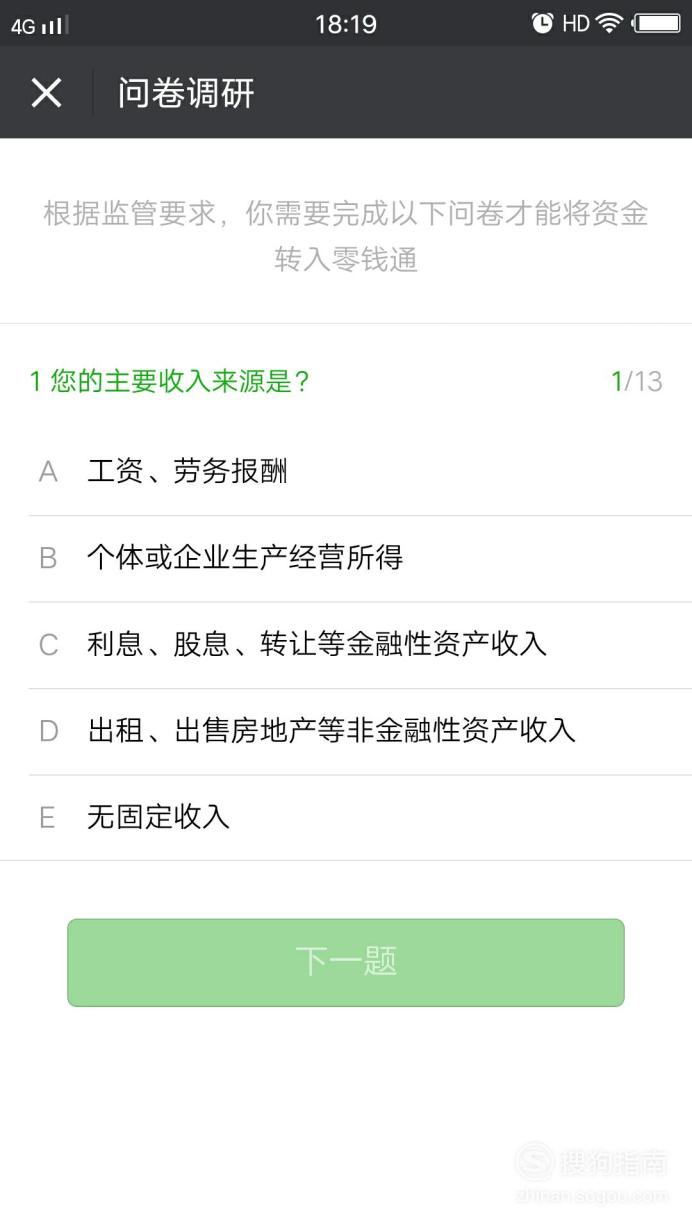Screen dimensions: 692x1230
Task: Pick option C 利息、股息、转让等金融性资产收入
Action: click(346, 645)
